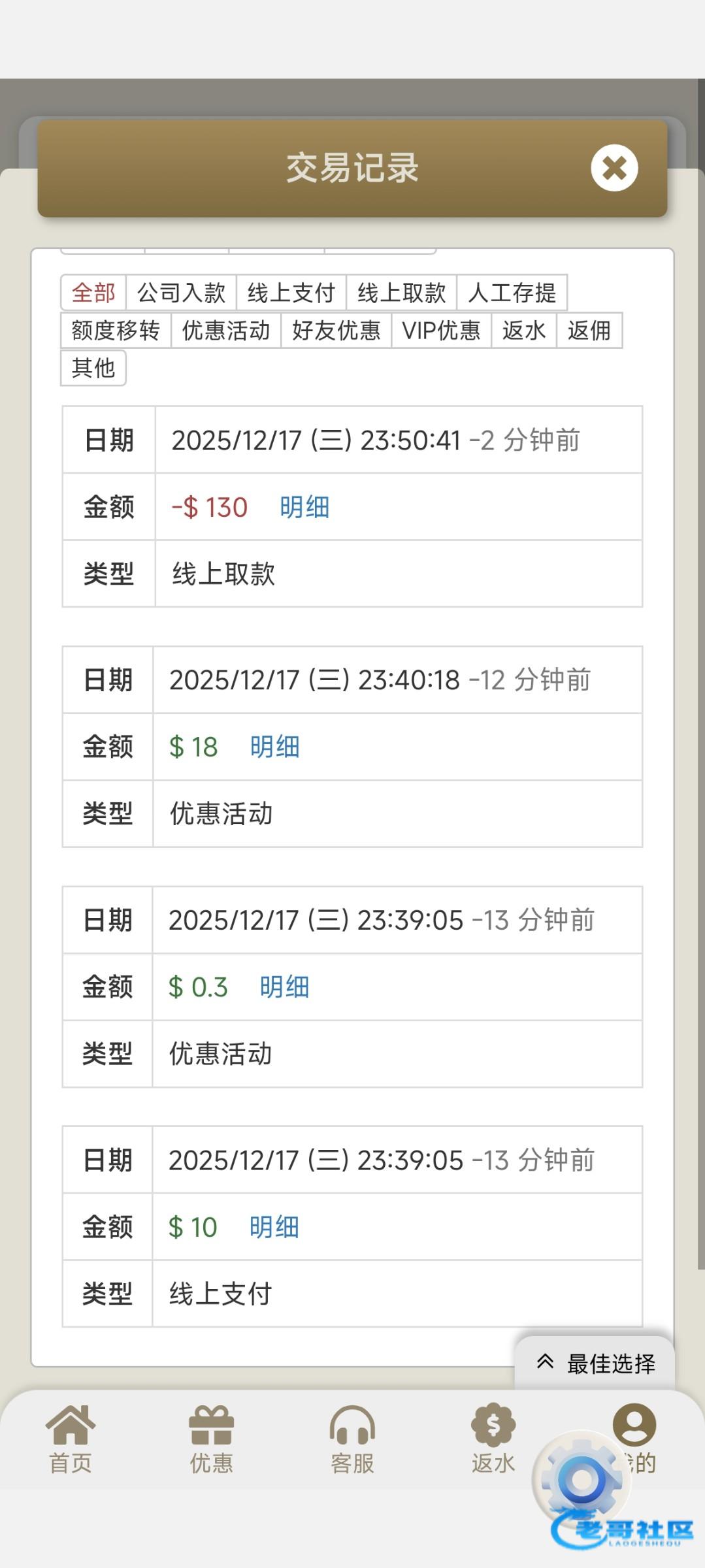Filter by 线上支付
Viewport: 705px width, 1568px height.
[291, 293]
